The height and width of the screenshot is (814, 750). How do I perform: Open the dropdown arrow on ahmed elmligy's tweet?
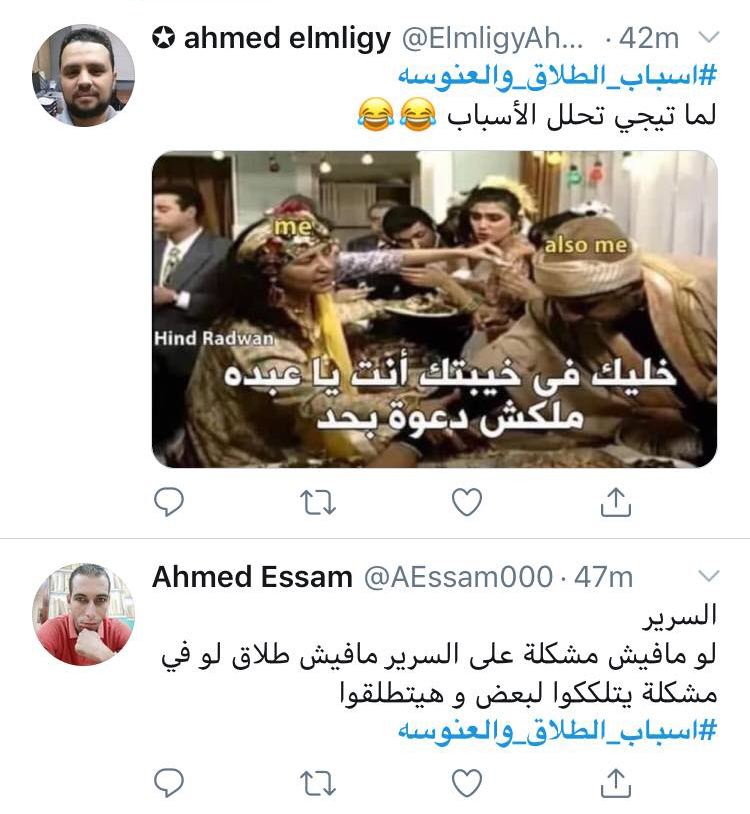point(708,37)
